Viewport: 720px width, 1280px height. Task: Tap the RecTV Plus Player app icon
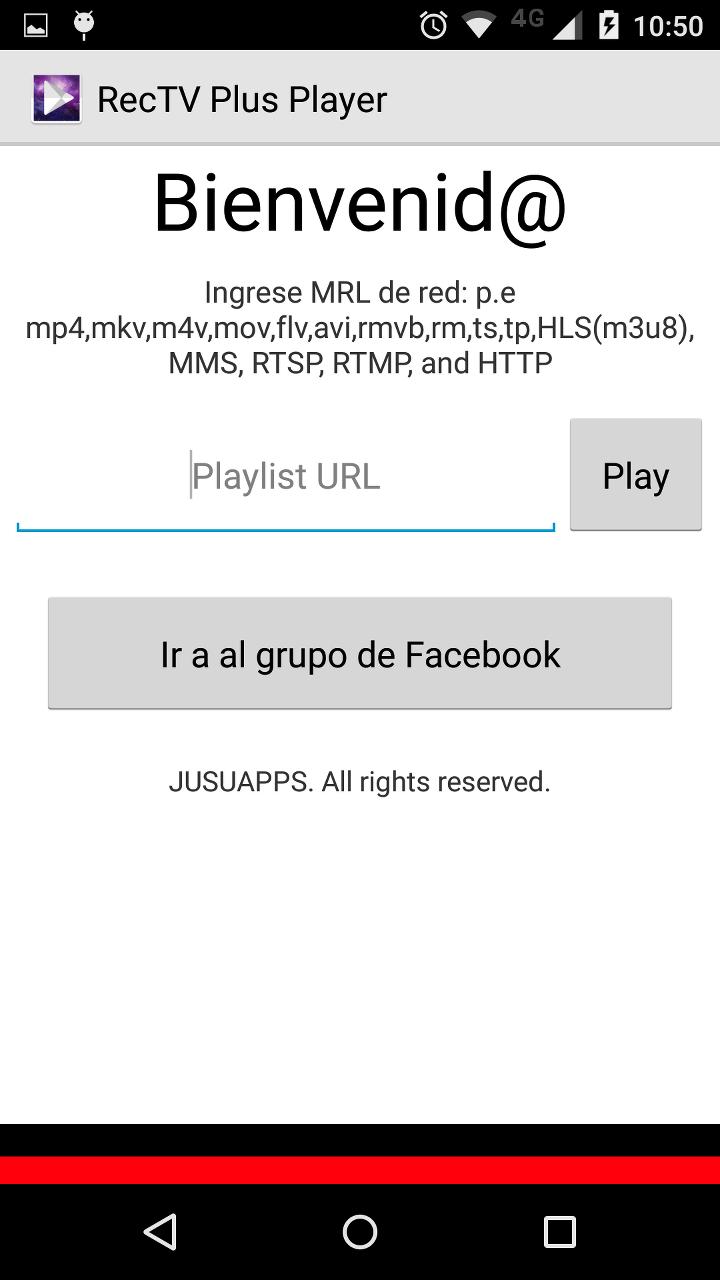point(56,97)
